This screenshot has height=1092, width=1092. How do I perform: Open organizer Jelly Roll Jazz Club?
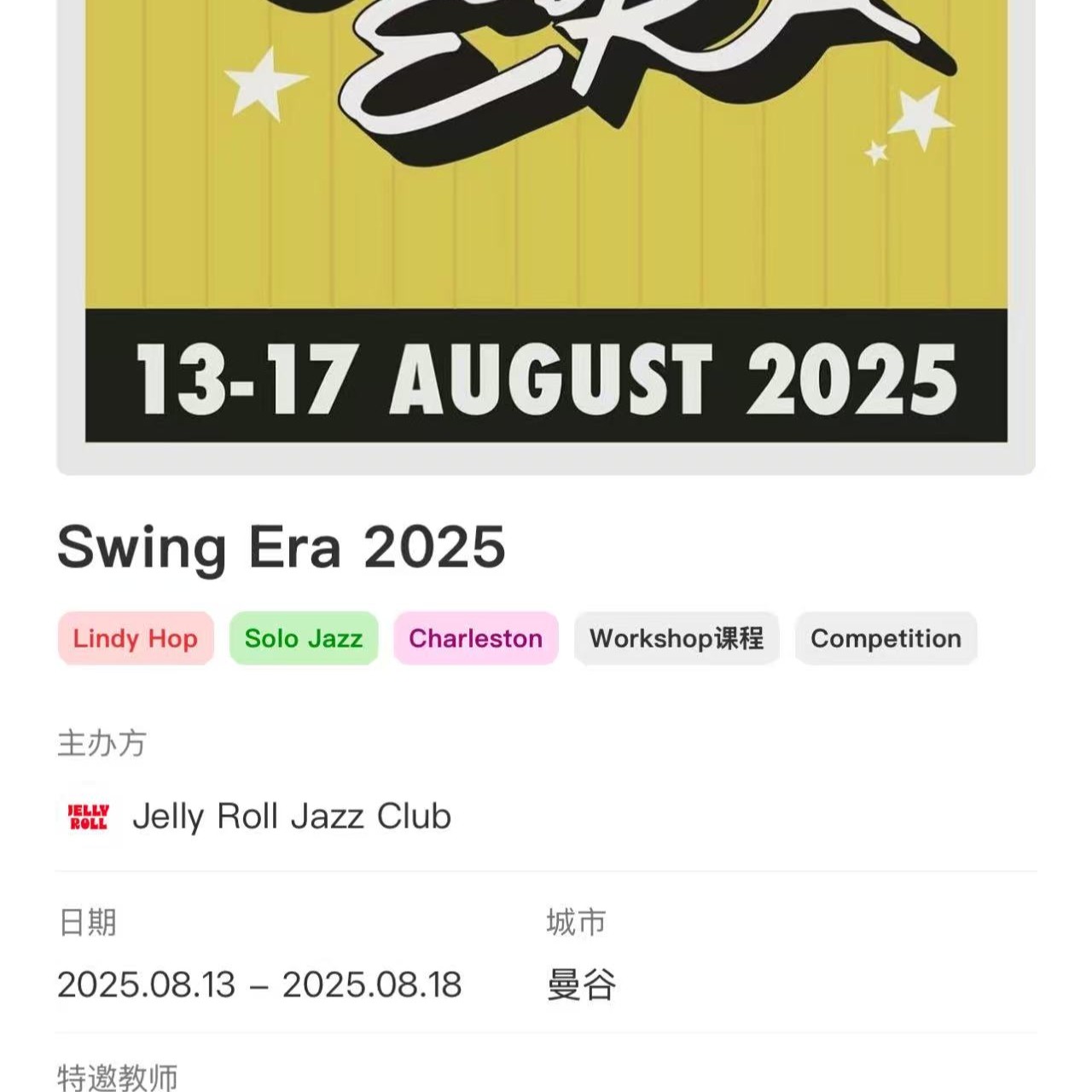290,816
